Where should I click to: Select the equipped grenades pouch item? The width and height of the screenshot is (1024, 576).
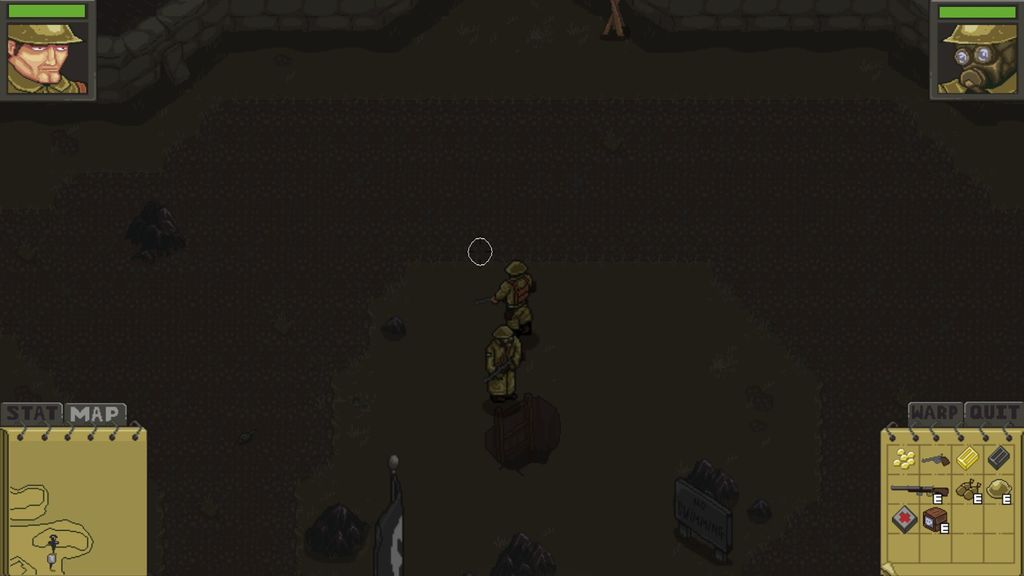[967, 490]
